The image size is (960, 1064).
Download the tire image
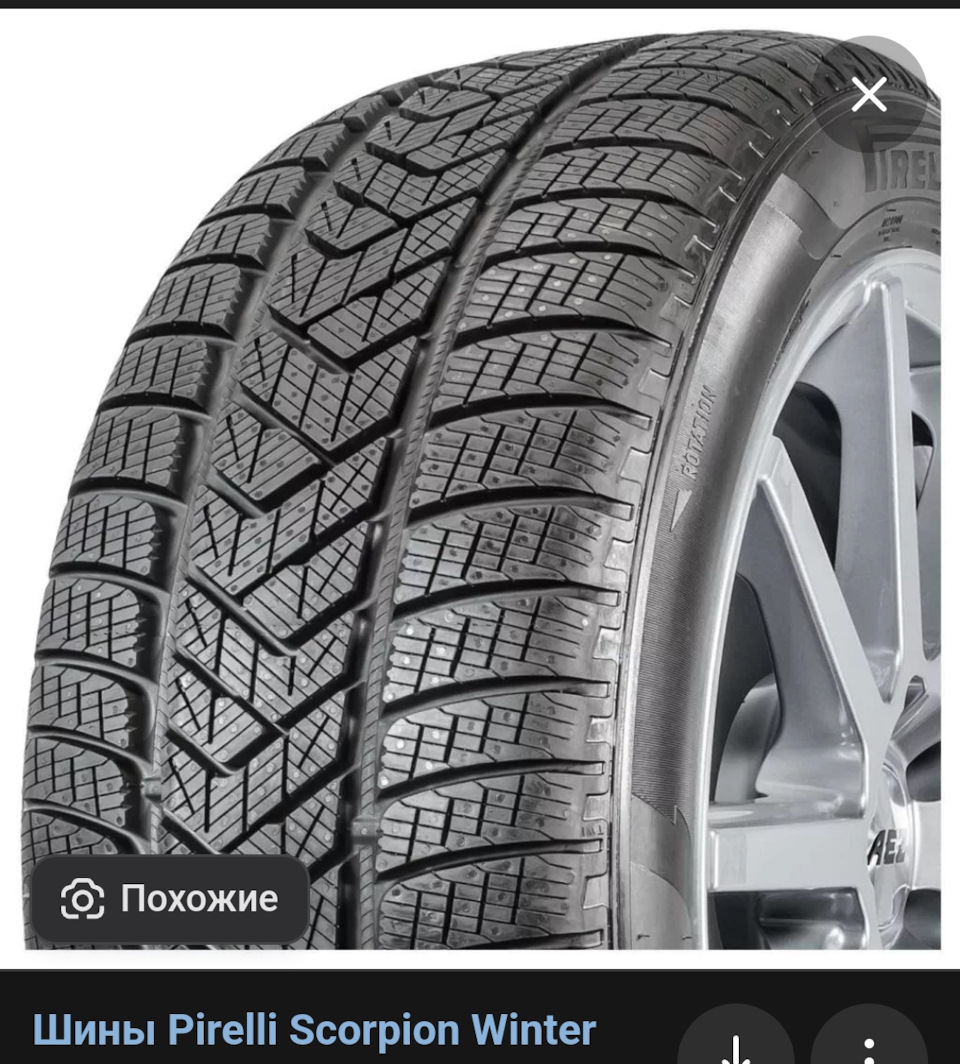pos(737,1045)
